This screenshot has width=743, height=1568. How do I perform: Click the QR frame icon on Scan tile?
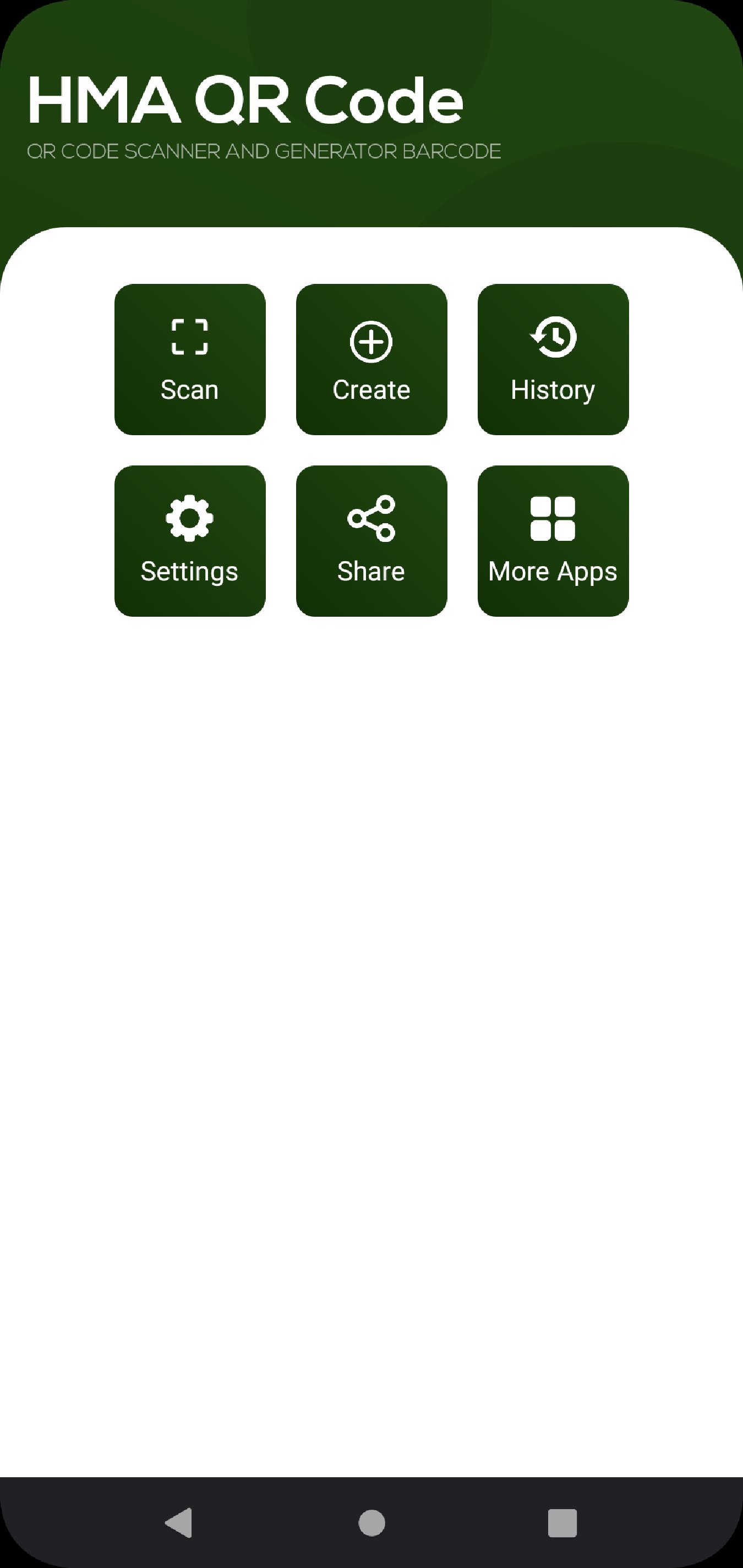pyautogui.click(x=189, y=339)
